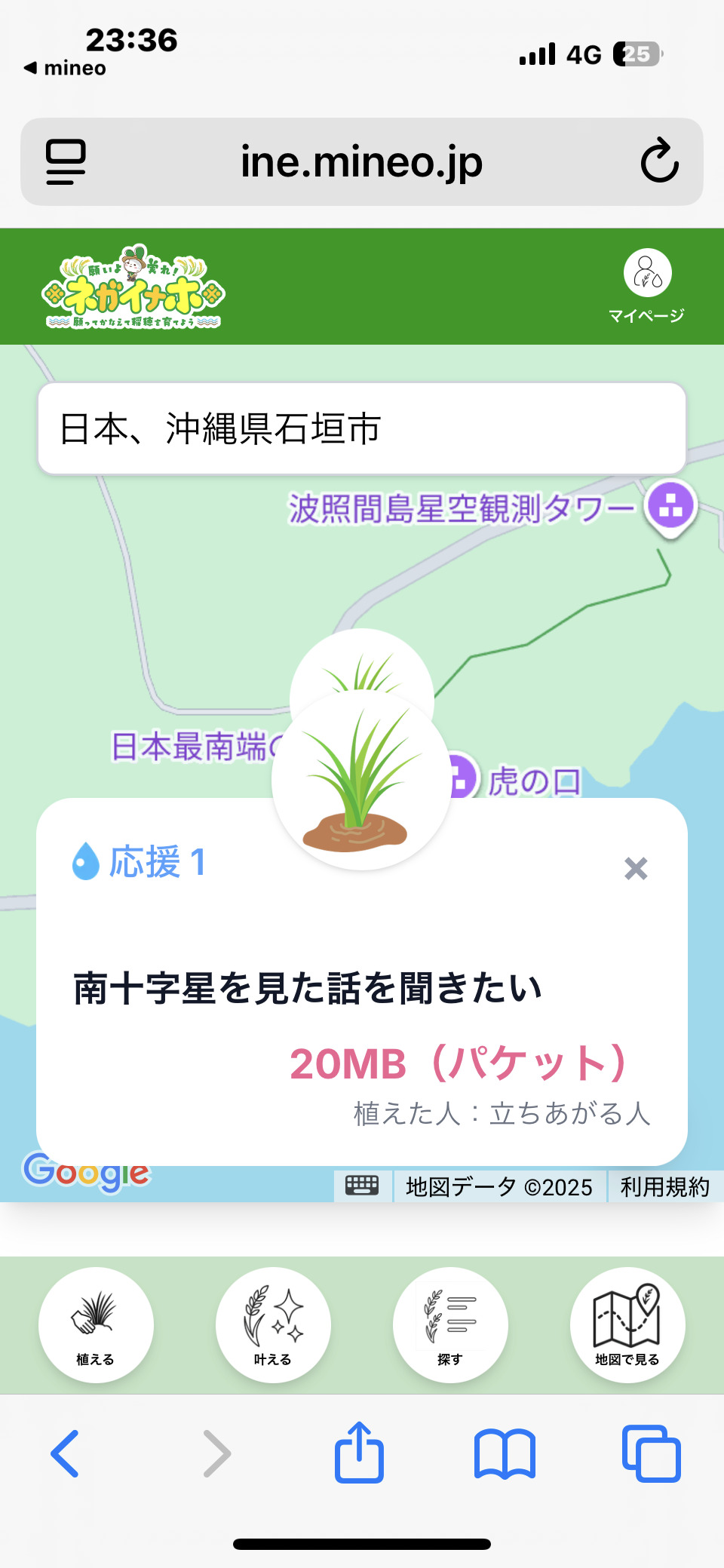Screen dimensions: 724x1568
Task: Share this page from browser toolbar
Action: (x=359, y=1452)
